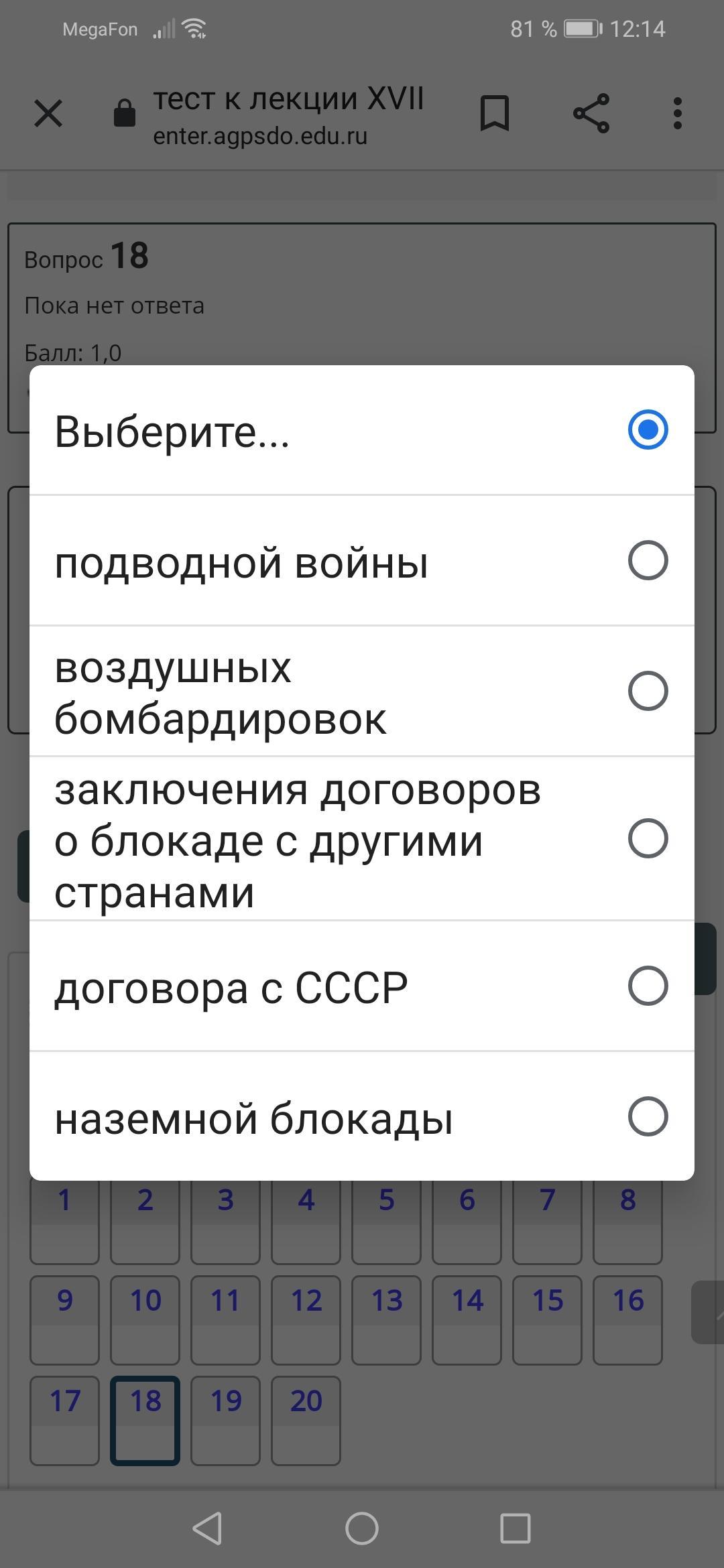The image size is (724, 1568).
Task: Go to question 19 in the navigation grid
Action: point(225,1420)
